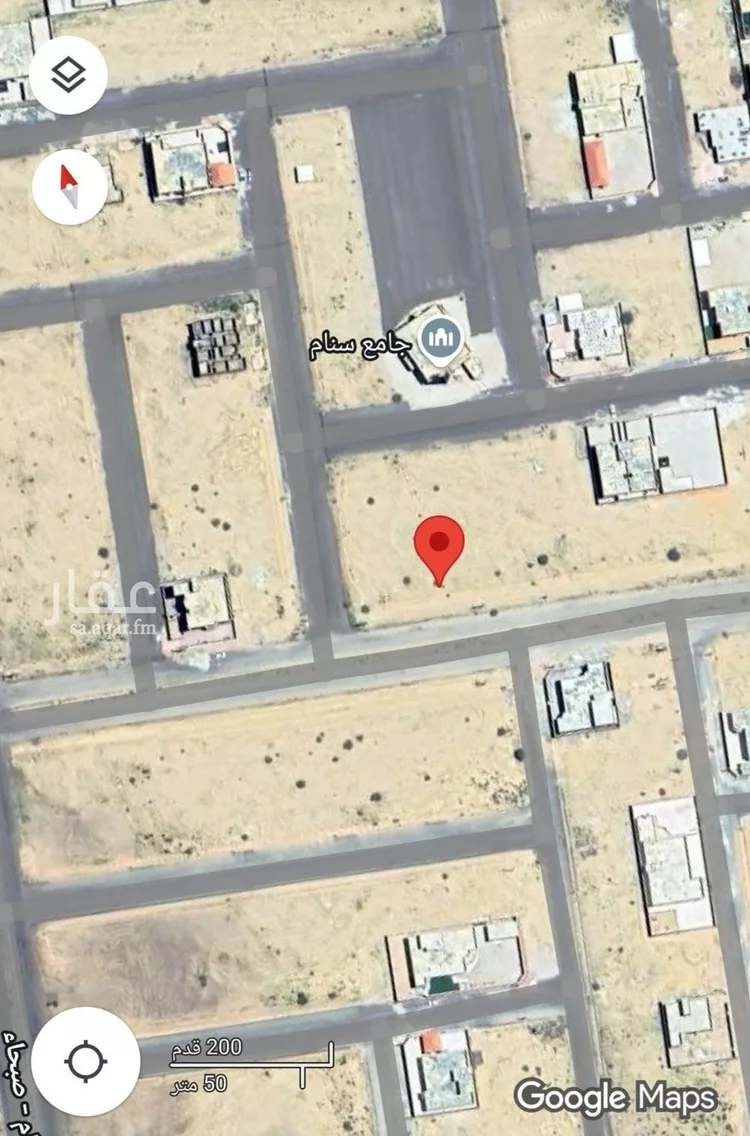This screenshot has height=1136, width=750.
Task: Tap the compass to reset north
Action: click(69, 186)
